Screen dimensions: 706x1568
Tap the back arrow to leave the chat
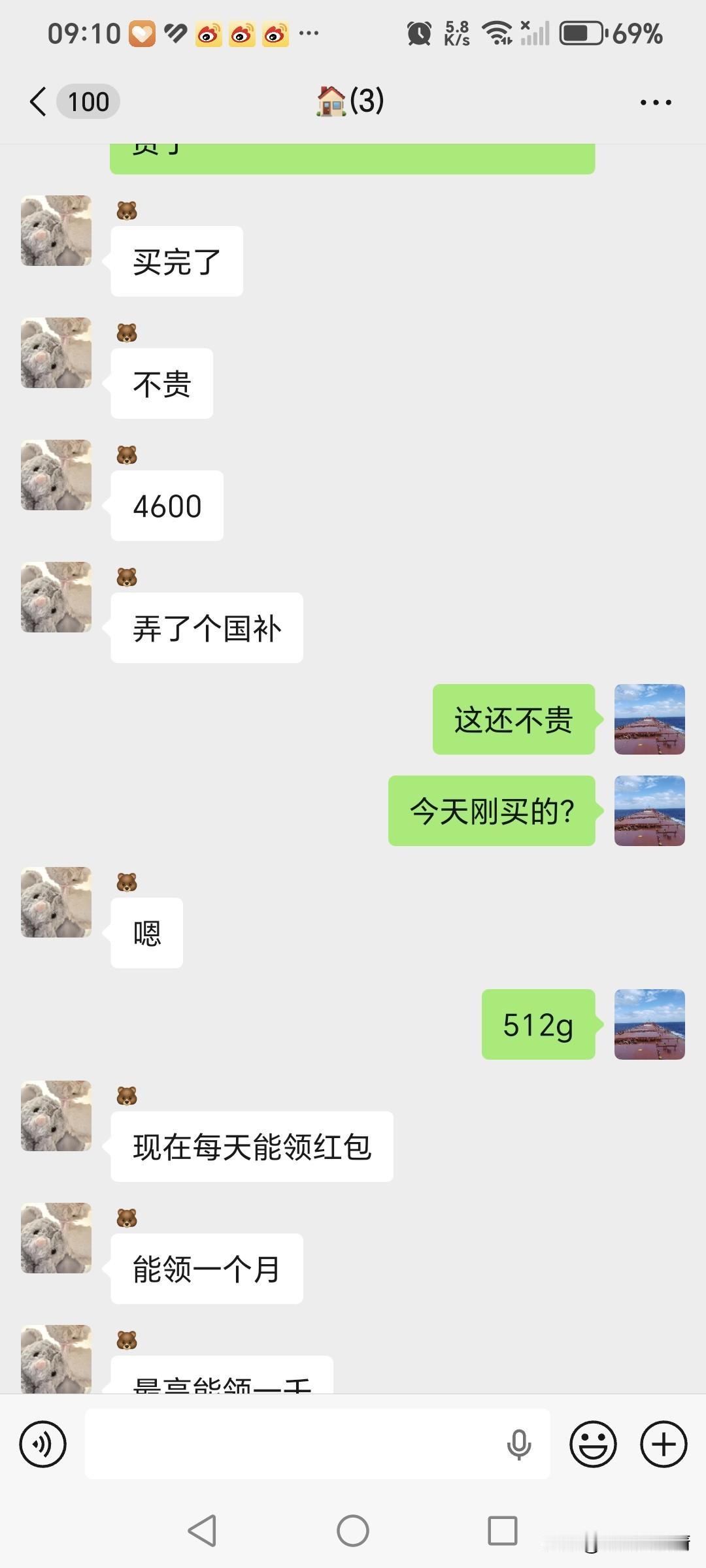pyautogui.click(x=37, y=101)
